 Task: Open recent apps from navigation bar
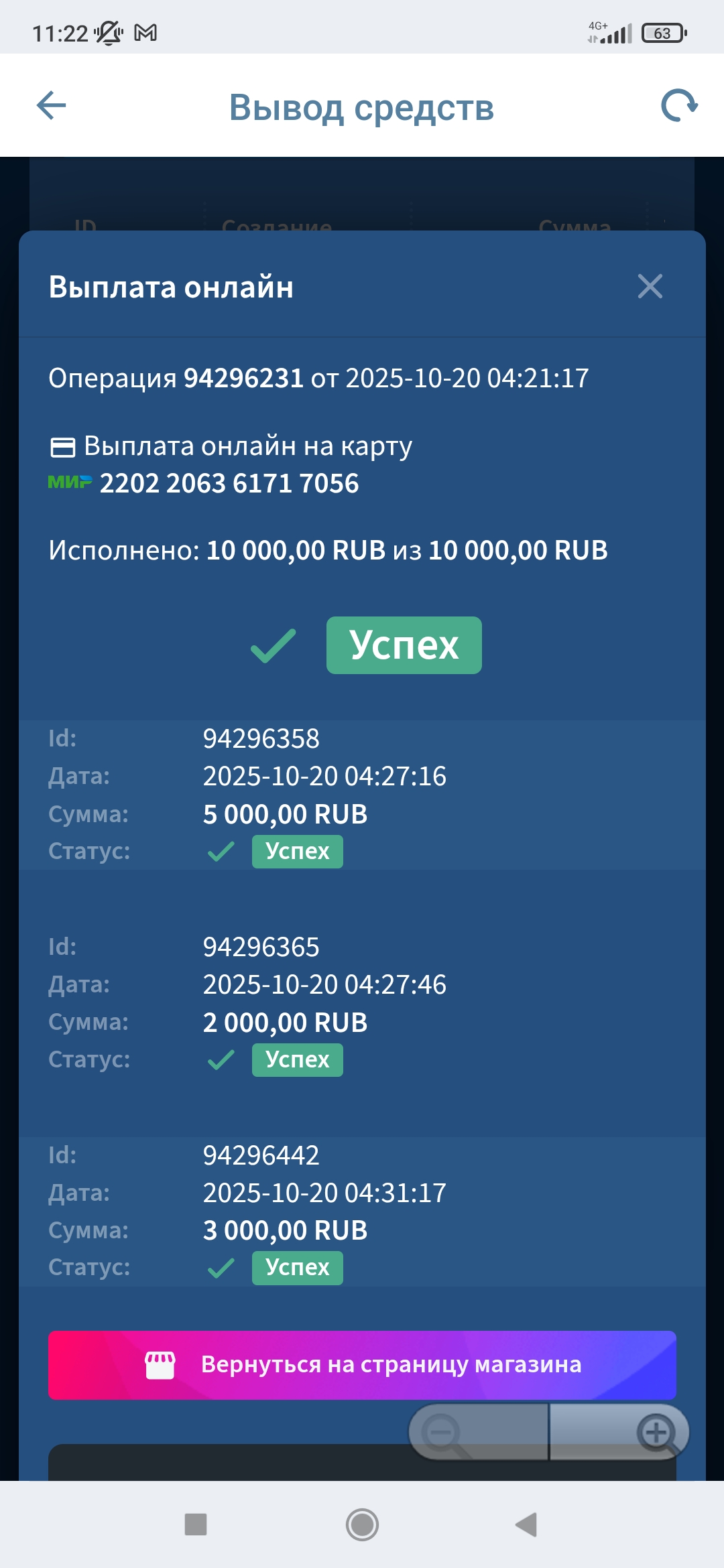point(196,1524)
